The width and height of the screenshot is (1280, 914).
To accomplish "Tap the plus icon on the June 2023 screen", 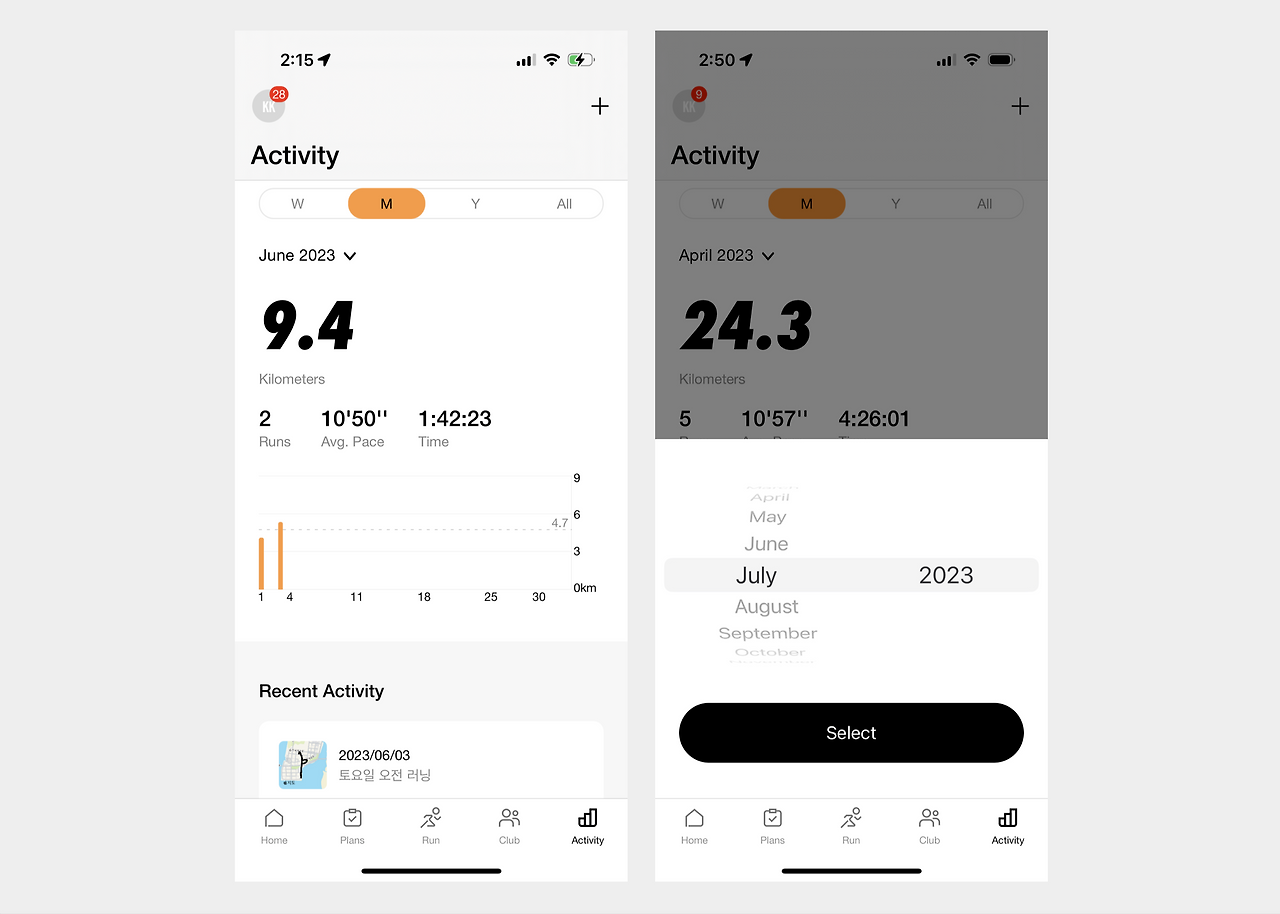I will pos(600,106).
